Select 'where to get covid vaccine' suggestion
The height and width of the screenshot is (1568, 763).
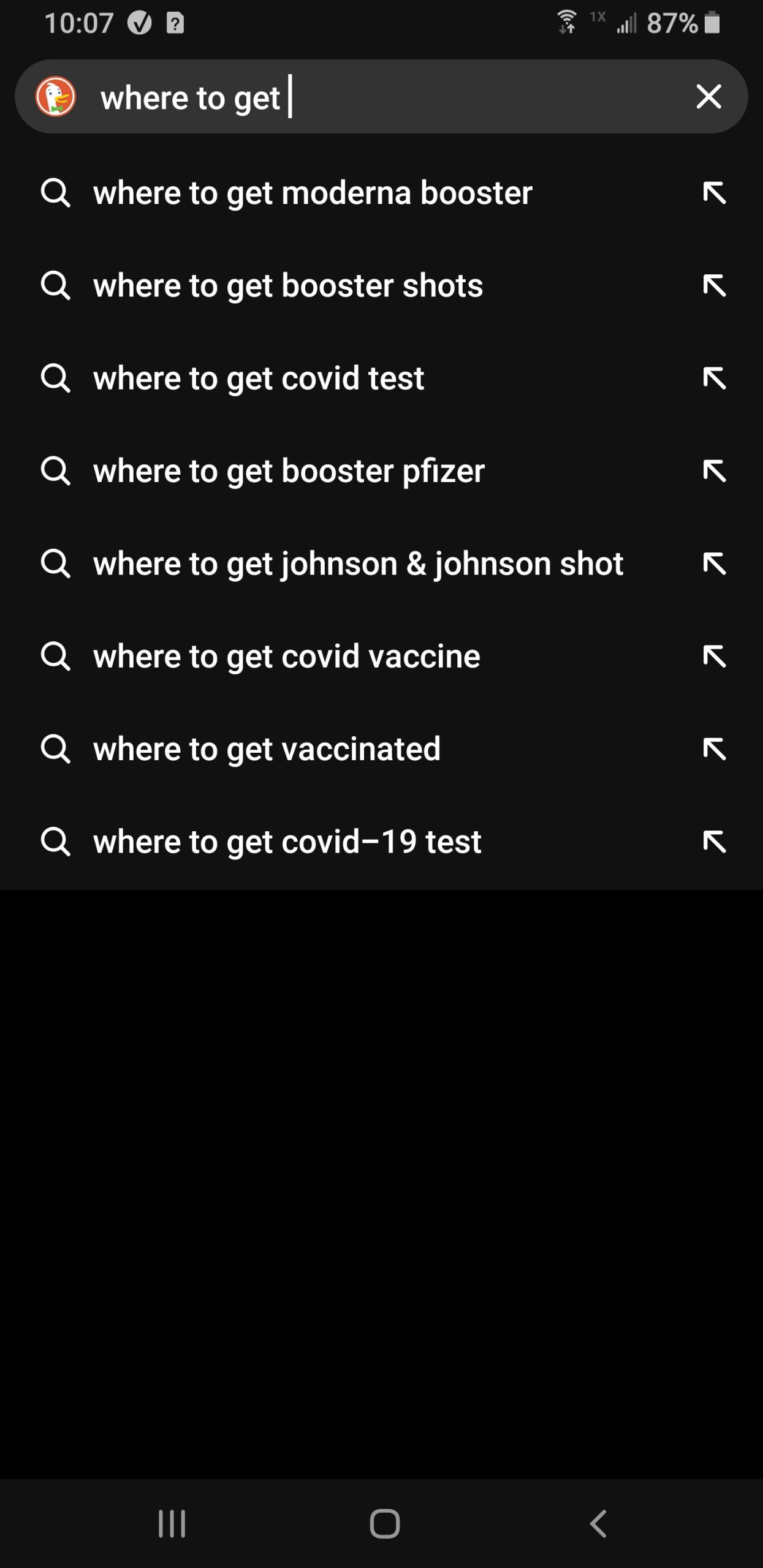point(381,656)
